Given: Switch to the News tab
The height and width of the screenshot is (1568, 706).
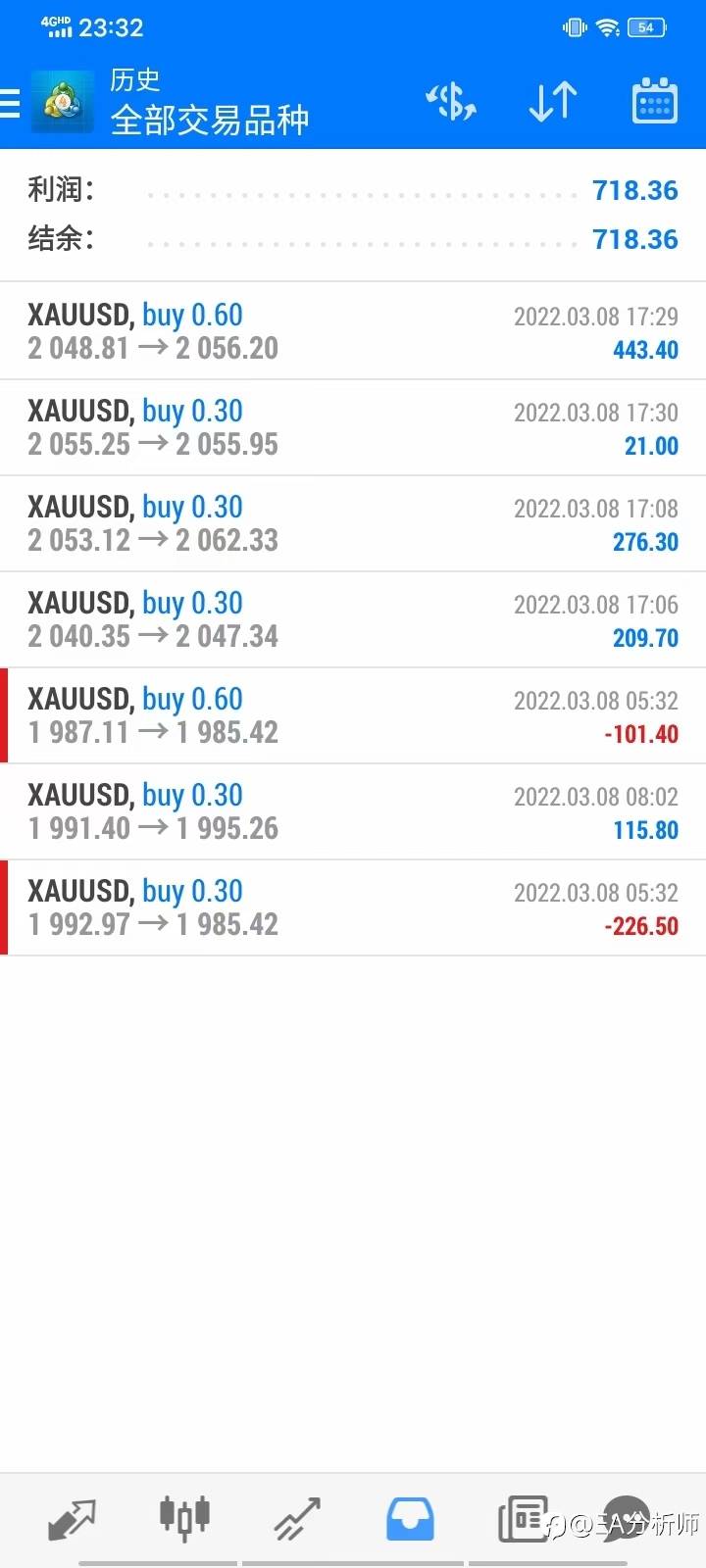Looking at the screenshot, I should tap(523, 1519).
